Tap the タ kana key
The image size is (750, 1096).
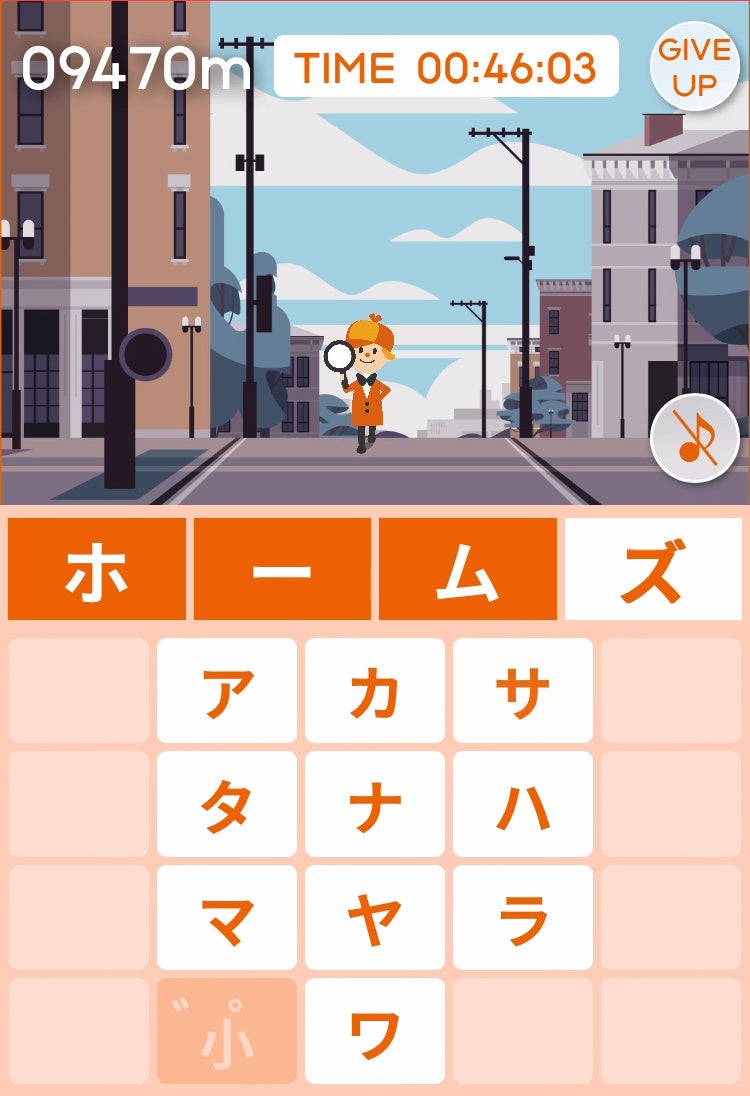[x=227, y=804]
